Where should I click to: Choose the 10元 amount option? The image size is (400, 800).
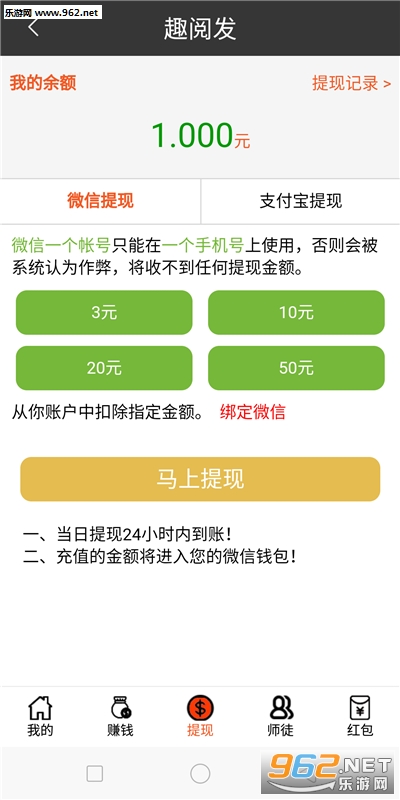click(296, 313)
